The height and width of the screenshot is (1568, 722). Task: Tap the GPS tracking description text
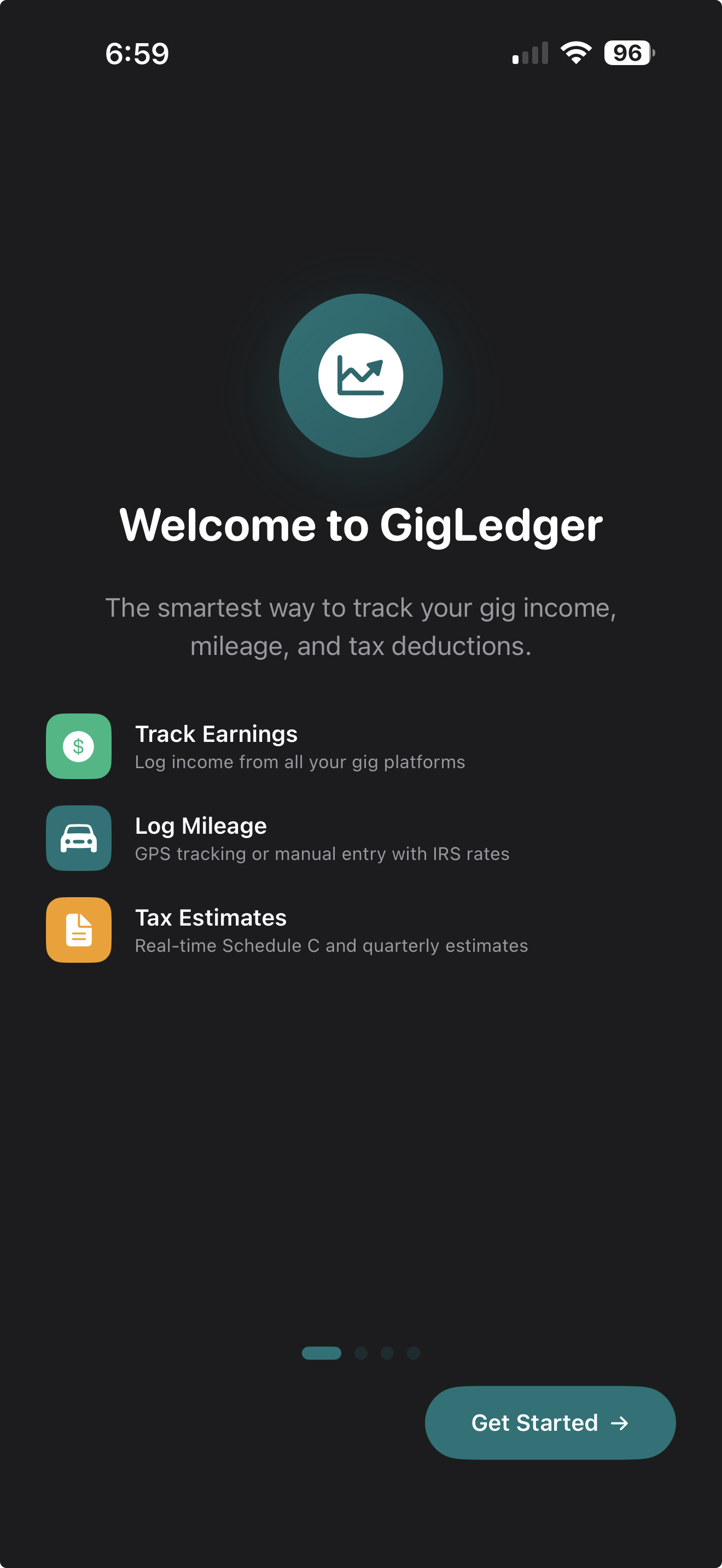coord(322,853)
